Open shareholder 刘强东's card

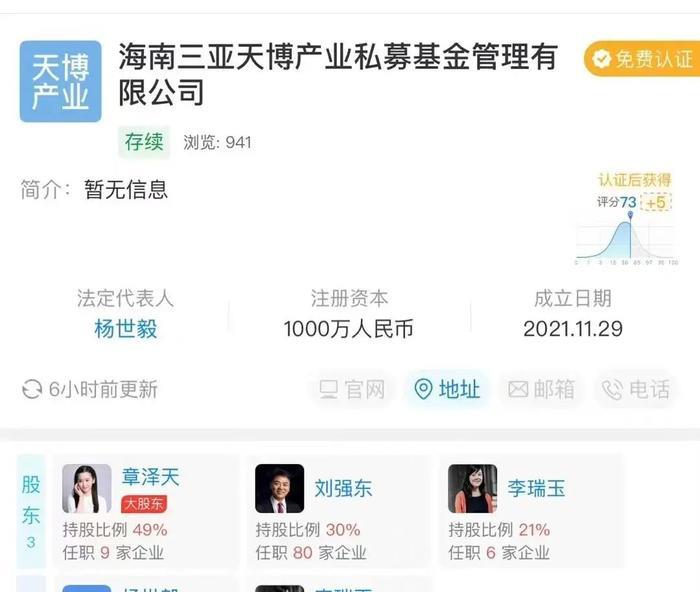[x=343, y=512]
